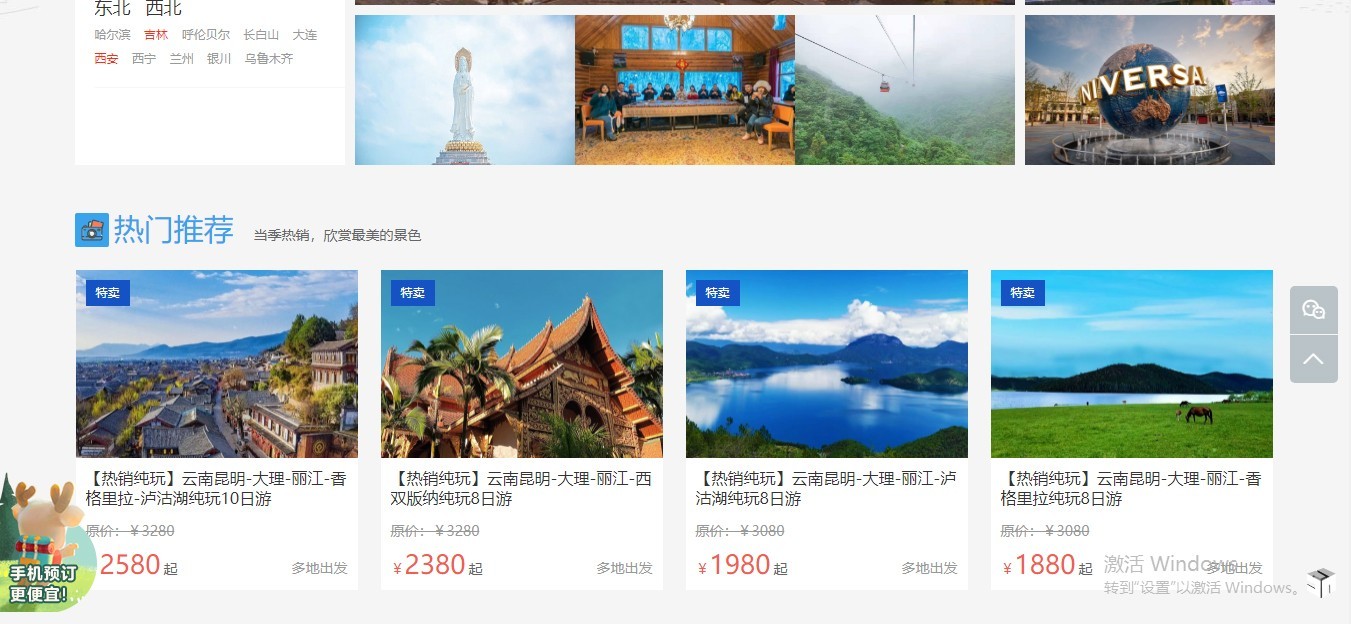1351x624 pixels.
Task: Select the 吉林 destination link
Action: (156, 35)
